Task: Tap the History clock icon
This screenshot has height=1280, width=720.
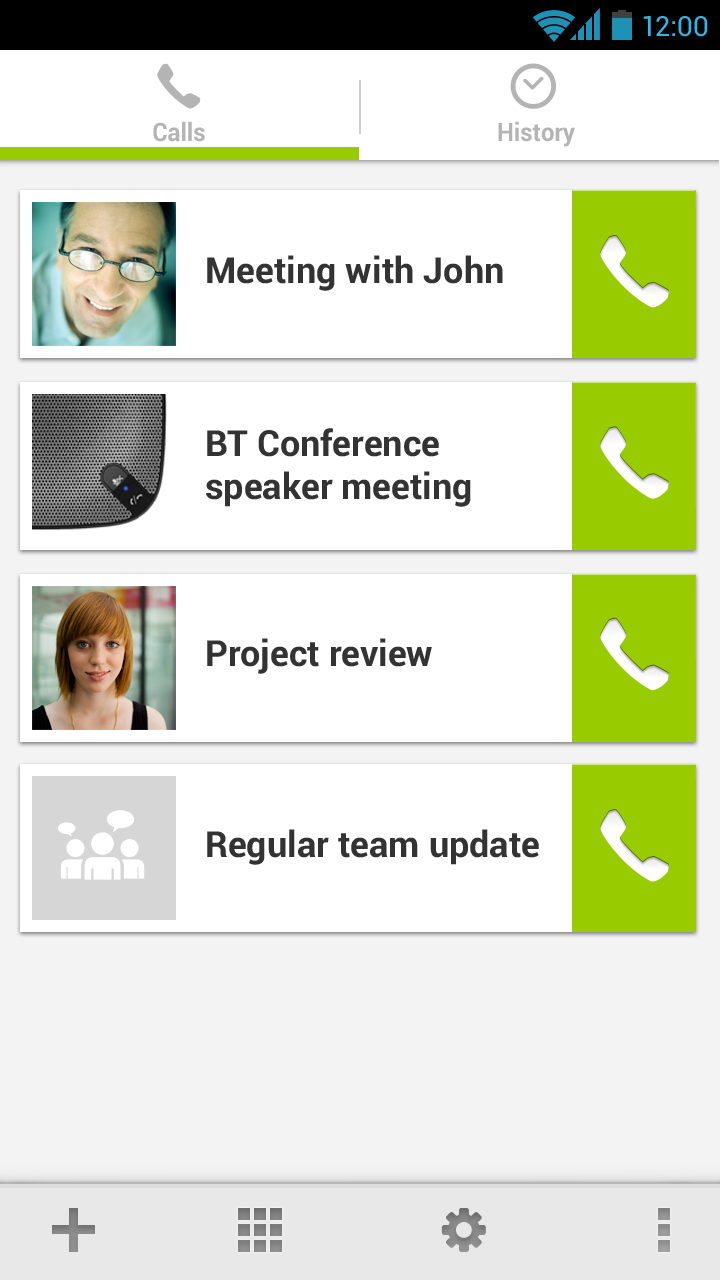Action: point(534,84)
